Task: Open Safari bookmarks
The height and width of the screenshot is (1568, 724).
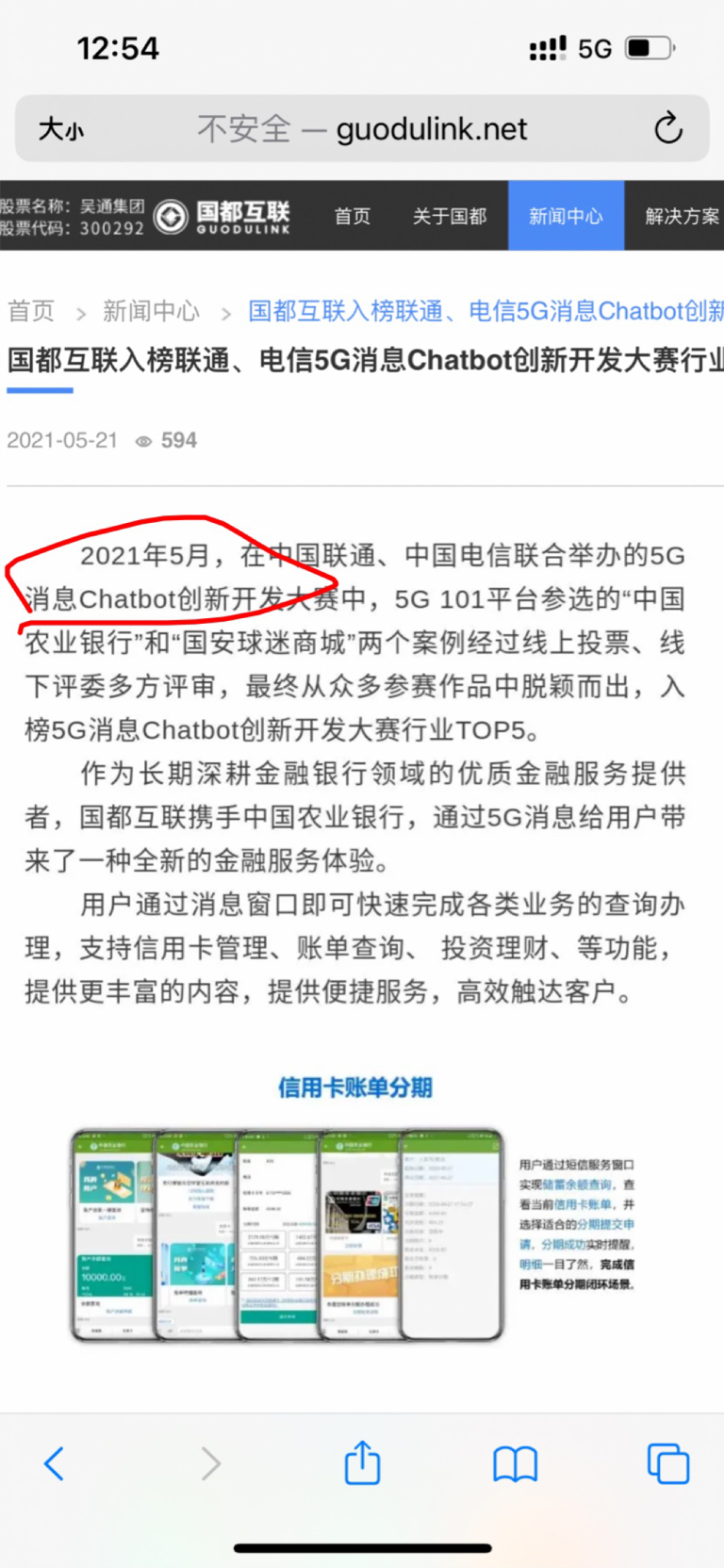Action: pos(515,1464)
